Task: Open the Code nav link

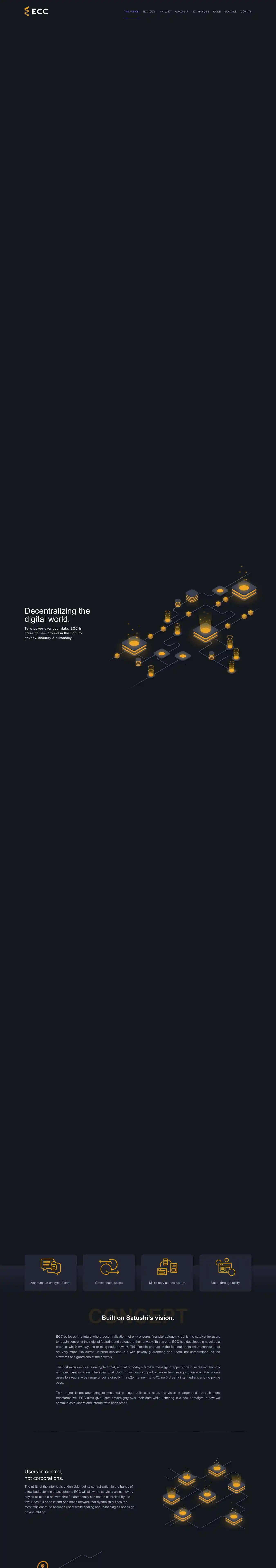Action: click(217, 12)
